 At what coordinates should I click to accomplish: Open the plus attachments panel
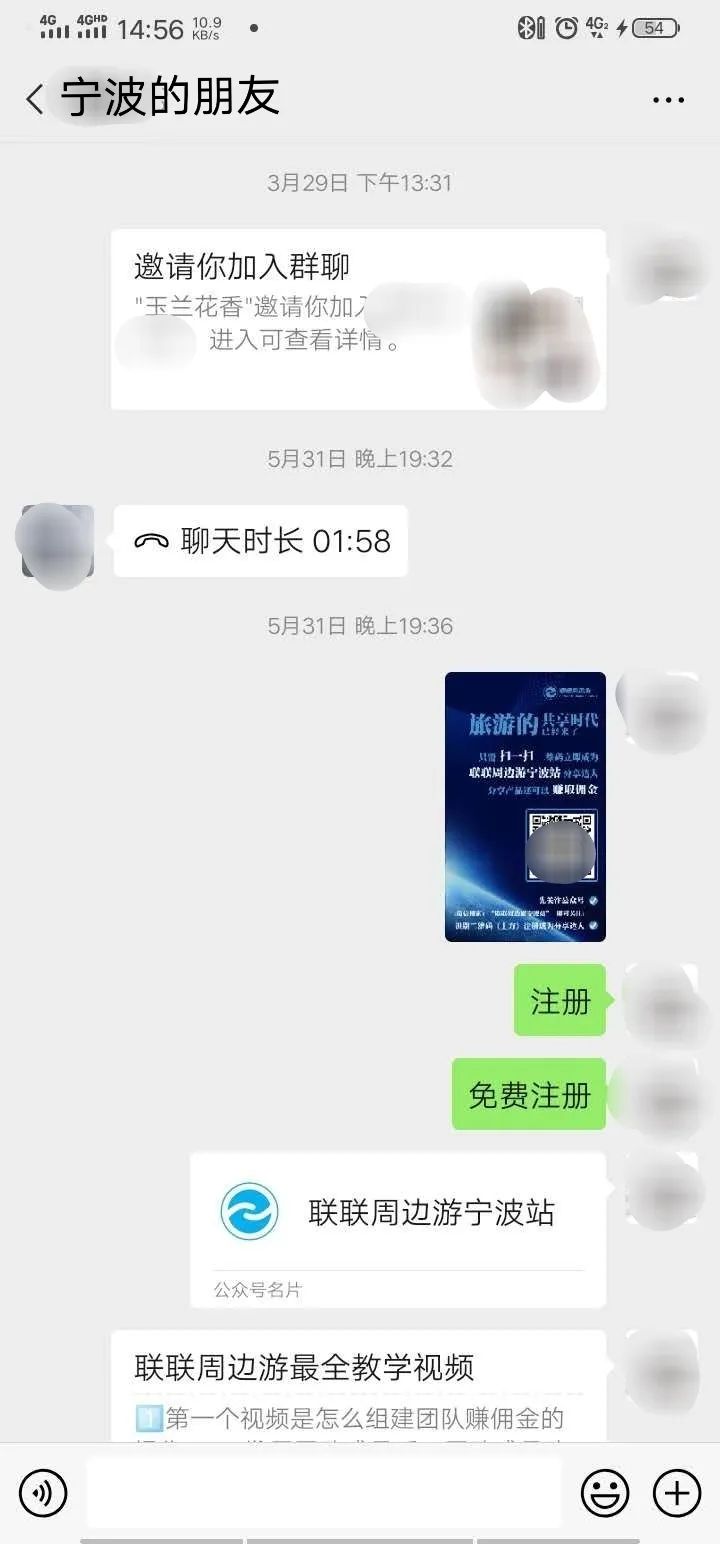click(x=677, y=1493)
